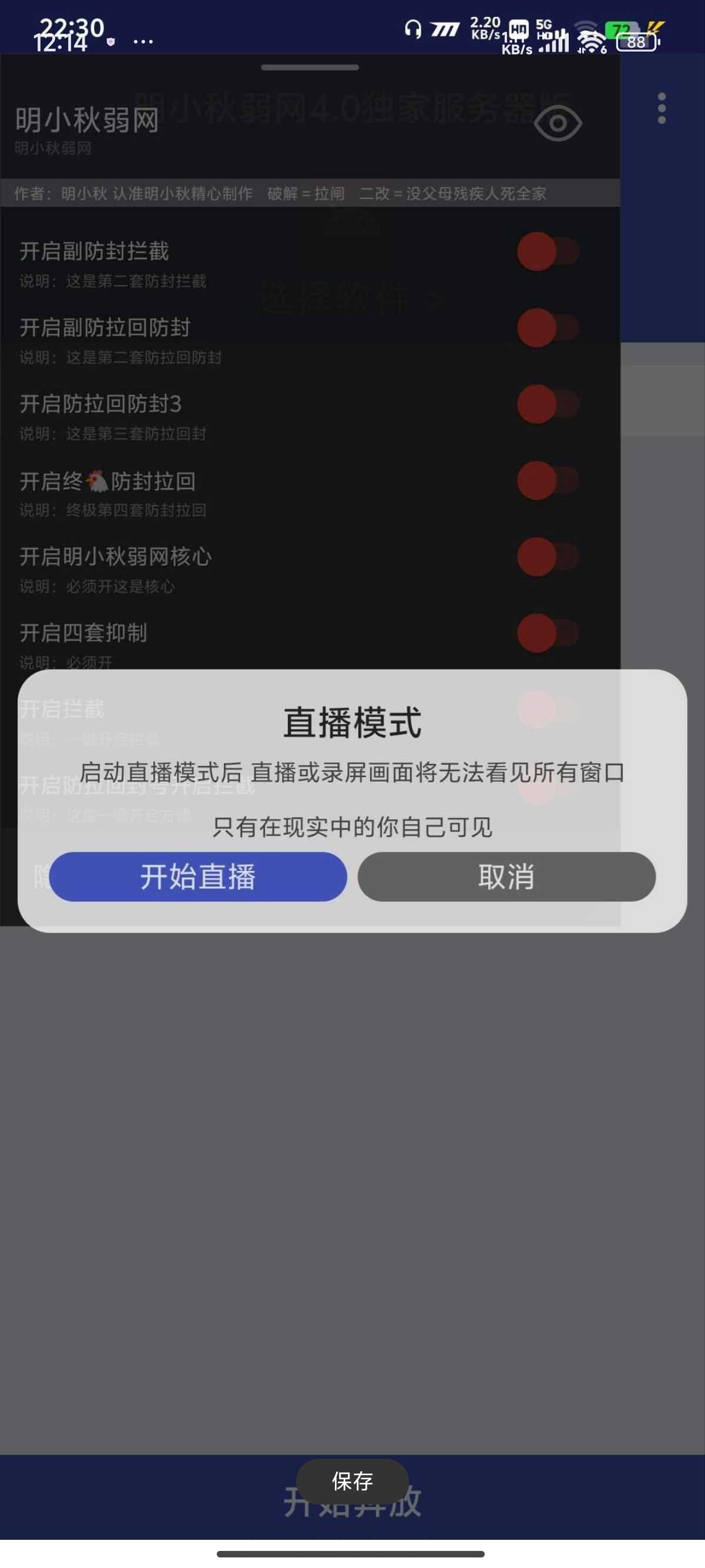Image resolution: width=705 pixels, height=1568 pixels.
Task: Tap the eye visibility icon
Action: pyautogui.click(x=558, y=123)
